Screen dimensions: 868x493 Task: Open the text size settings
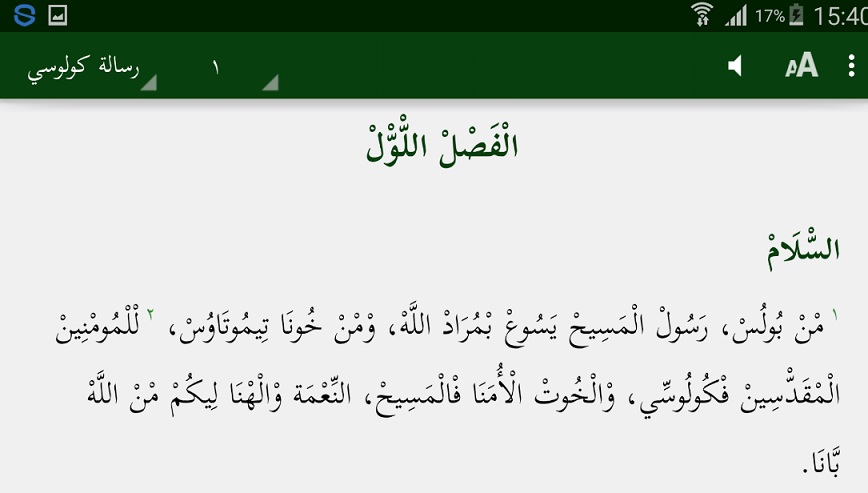pos(801,67)
